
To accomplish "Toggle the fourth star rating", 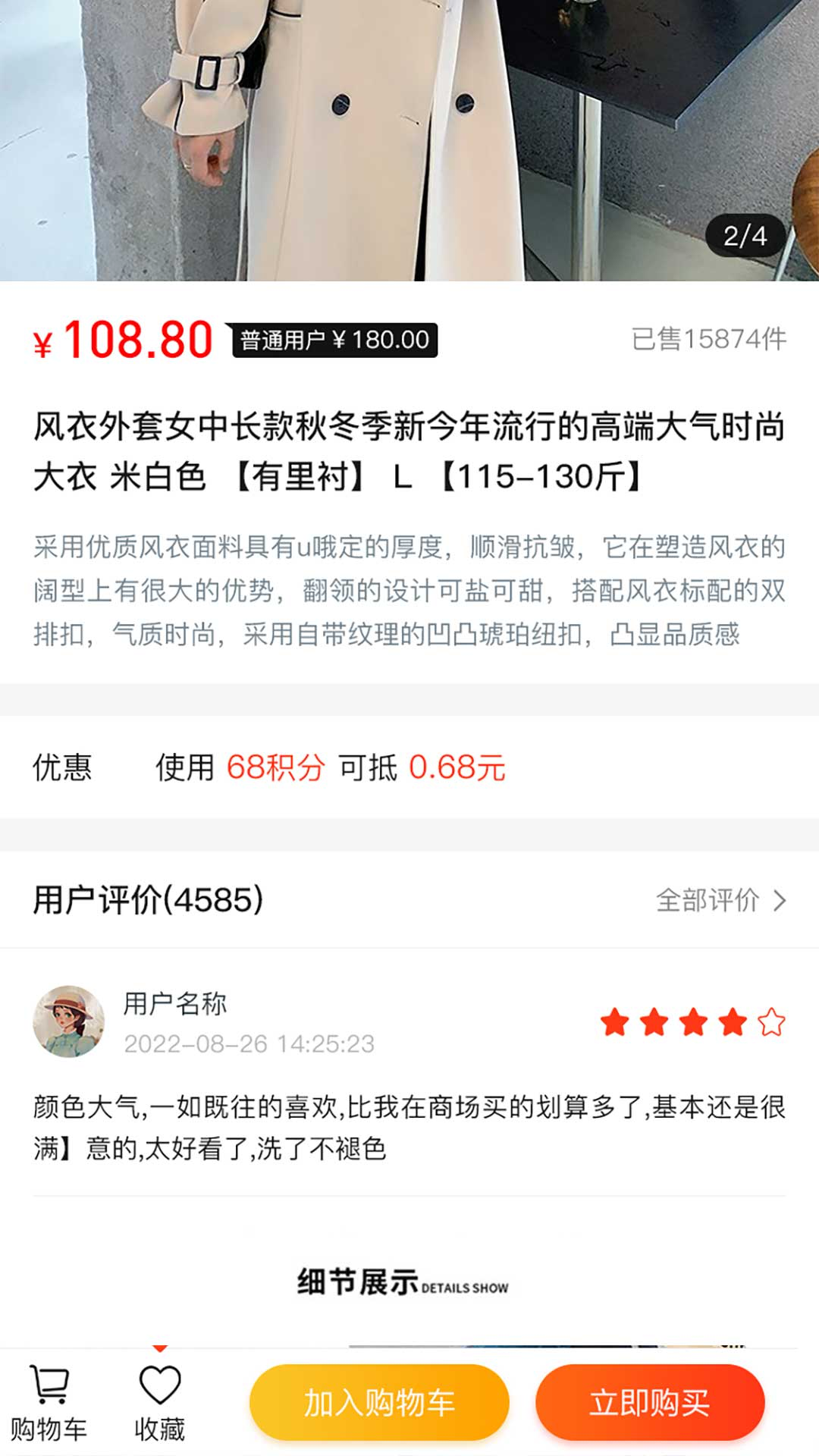I will coord(733,1022).
